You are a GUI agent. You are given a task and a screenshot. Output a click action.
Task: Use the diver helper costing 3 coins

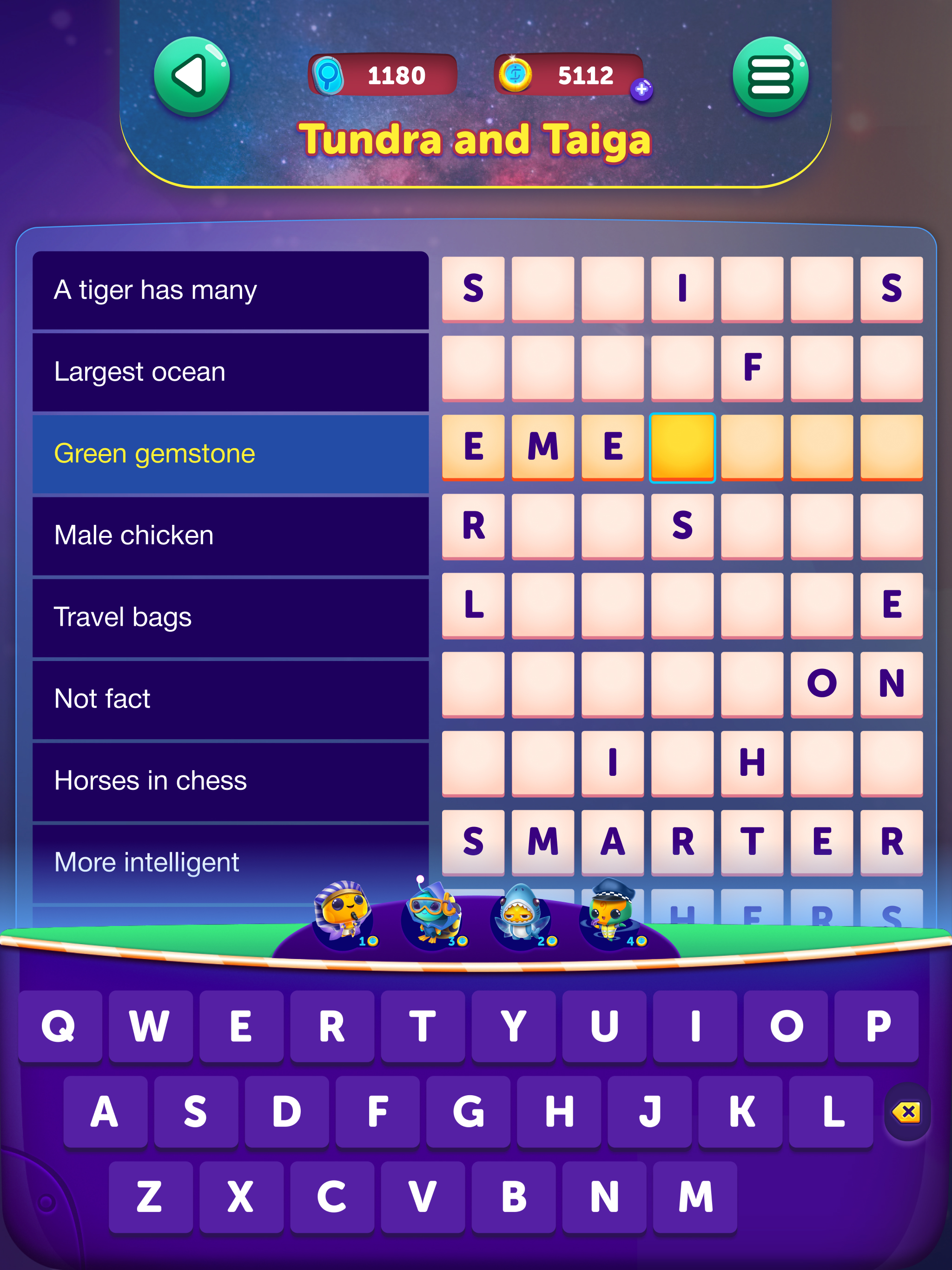tap(433, 914)
